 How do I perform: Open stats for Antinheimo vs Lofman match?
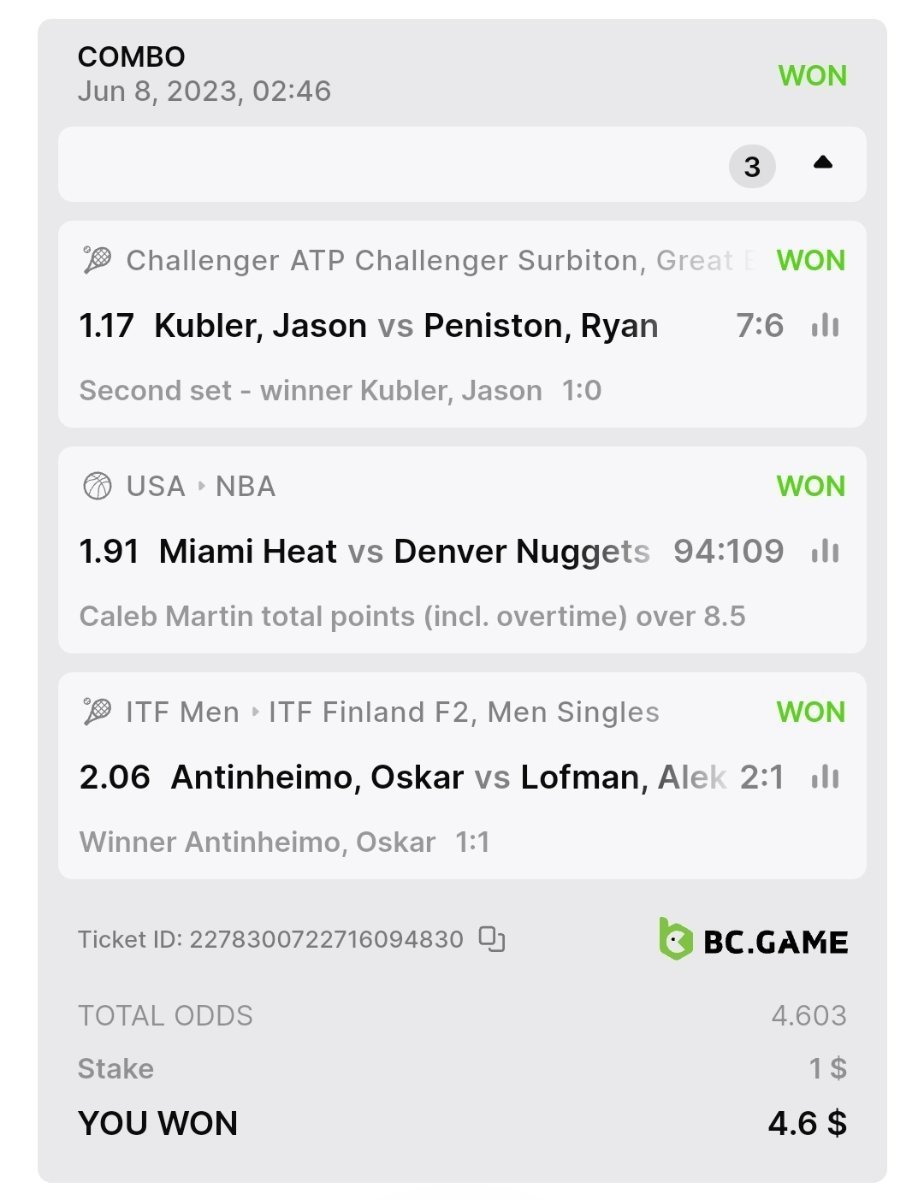pos(825,777)
